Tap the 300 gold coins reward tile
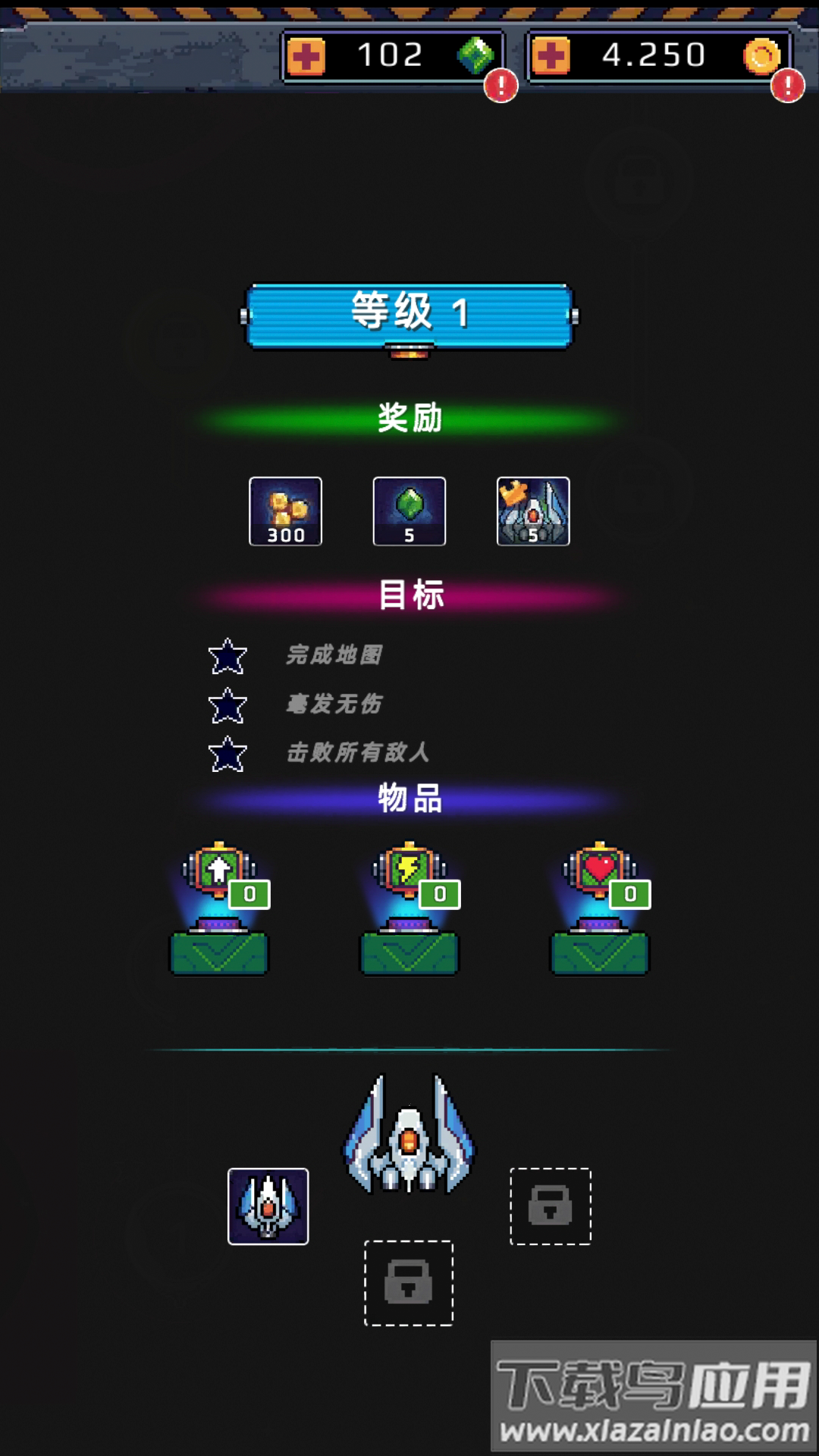 pyautogui.click(x=286, y=511)
